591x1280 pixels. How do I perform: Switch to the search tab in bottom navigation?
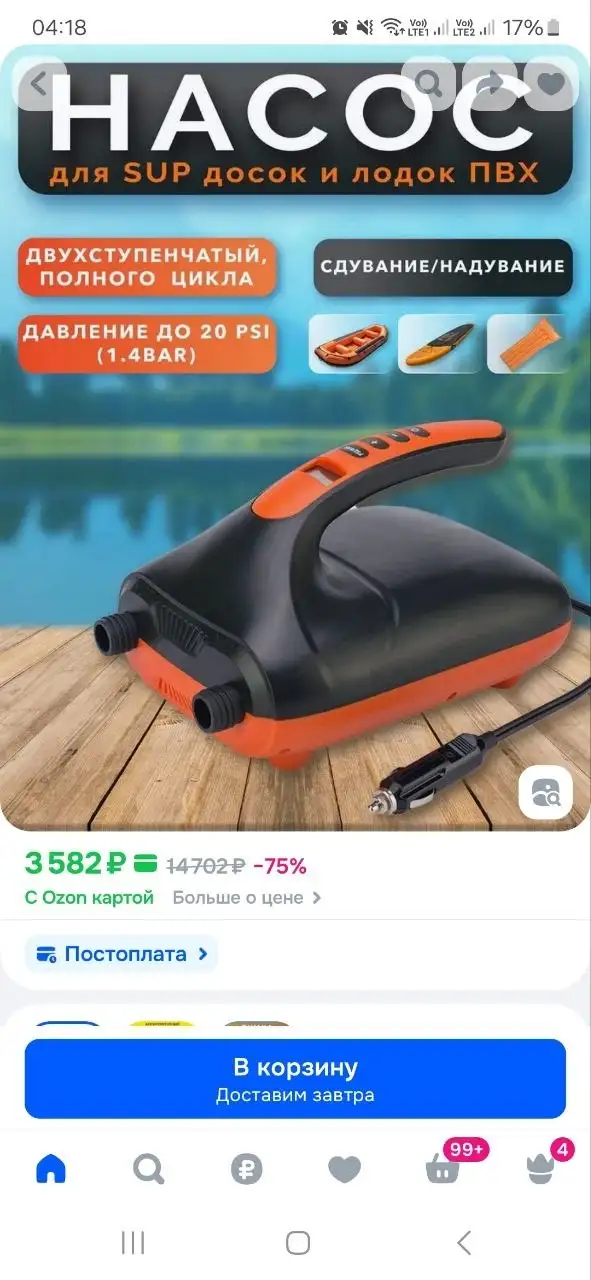(x=148, y=1168)
